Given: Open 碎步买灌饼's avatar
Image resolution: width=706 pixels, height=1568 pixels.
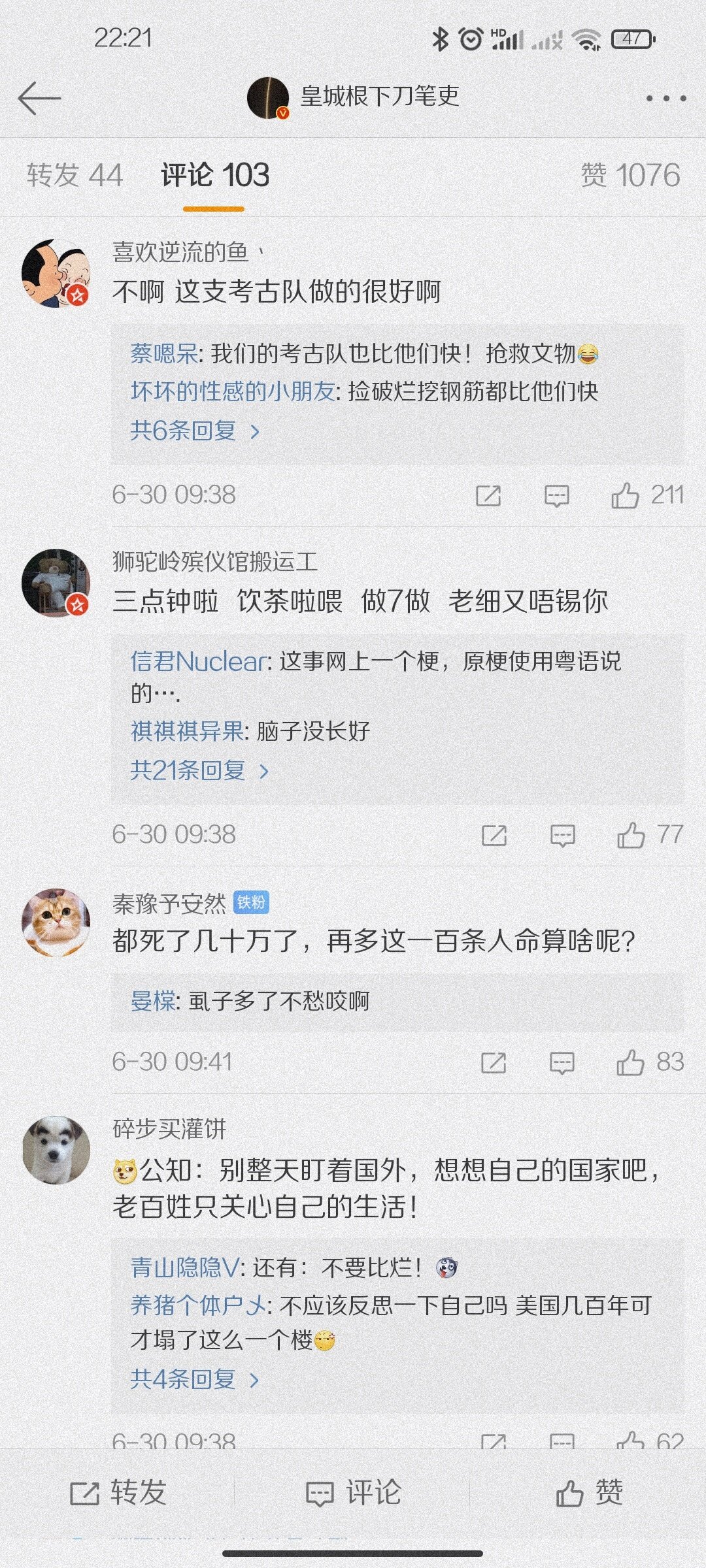Looking at the screenshot, I should coord(56,1151).
